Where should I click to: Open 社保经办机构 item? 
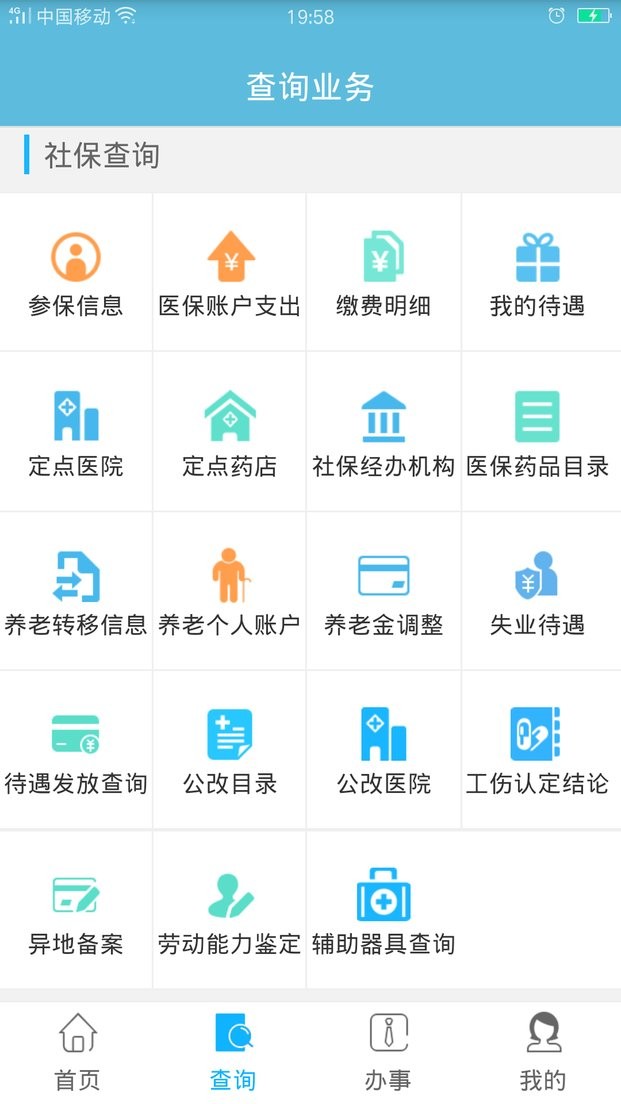pos(383,432)
